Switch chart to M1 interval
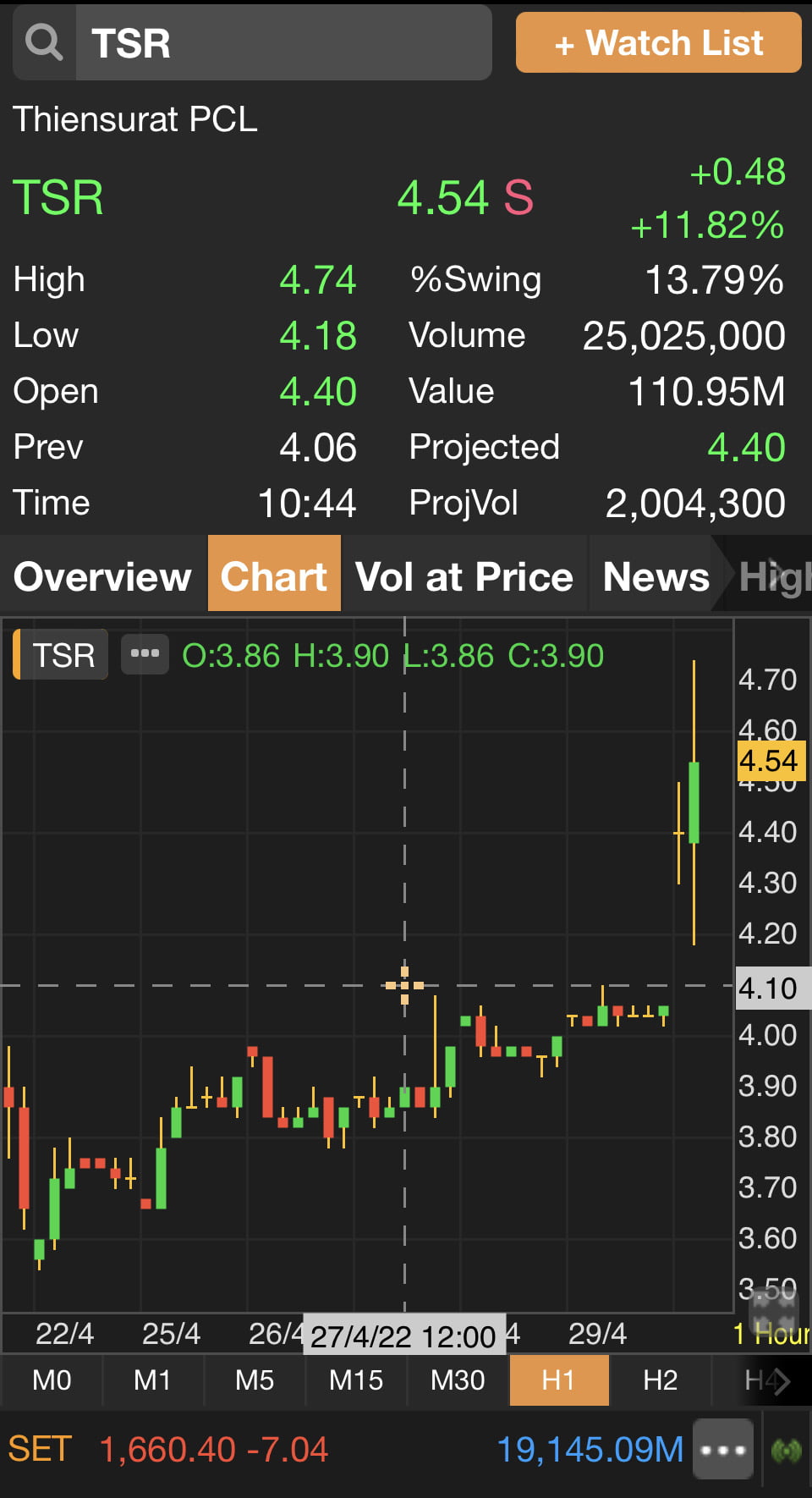Image resolution: width=812 pixels, height=1498 pixels. coord(152,1380)
